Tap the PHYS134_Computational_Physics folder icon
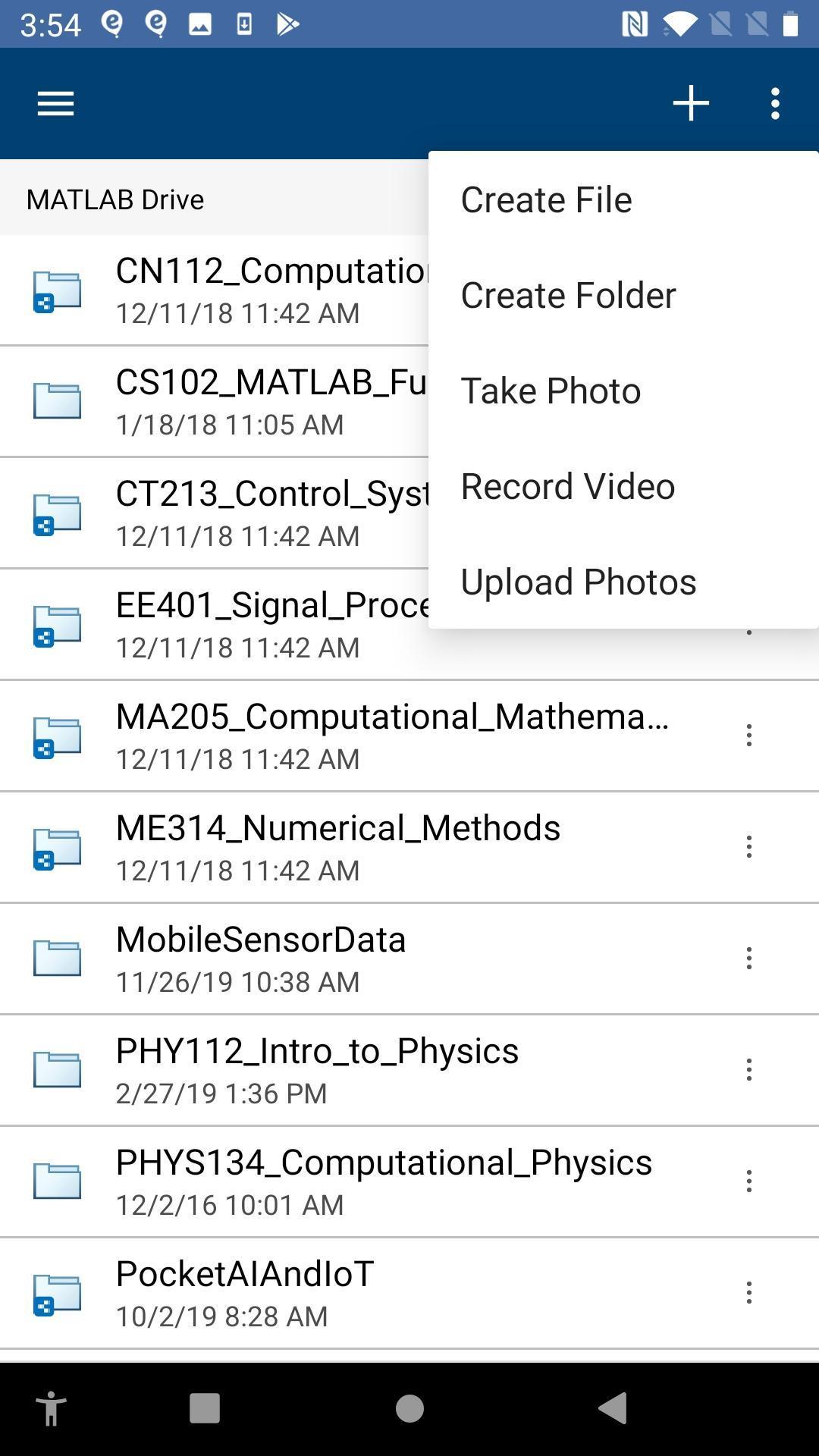 (x=57, y=1181)
